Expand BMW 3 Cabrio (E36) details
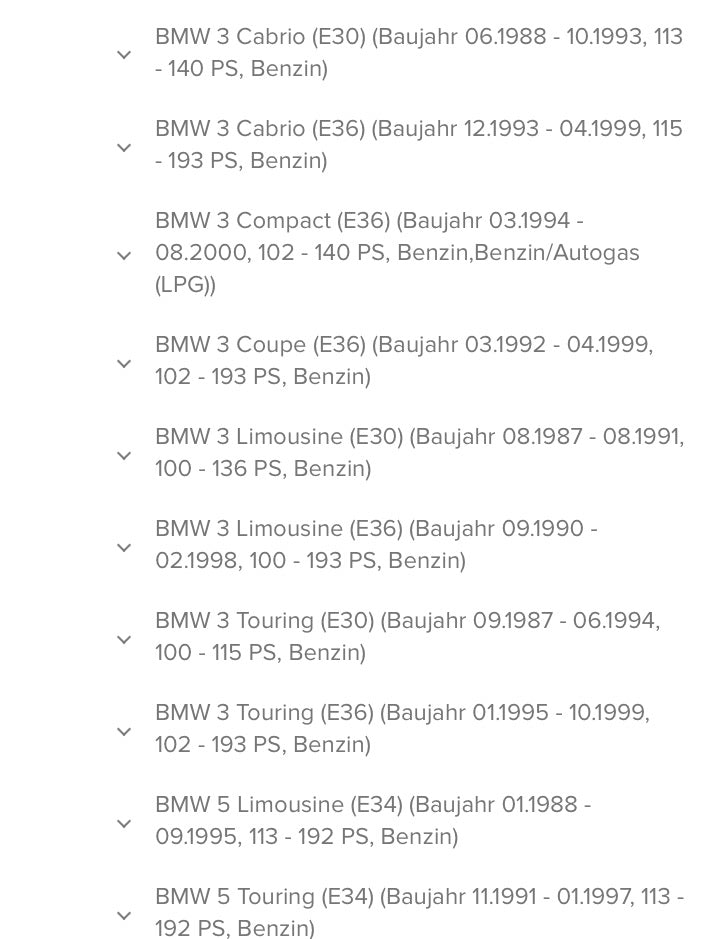The image size is (702, 939). (124, 147)
